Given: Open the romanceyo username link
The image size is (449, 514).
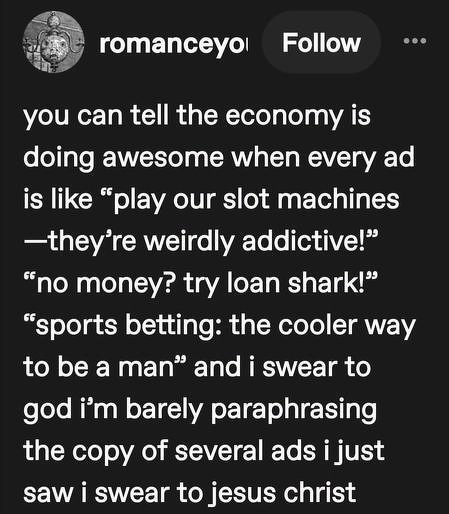Looking at the screenshot, I should 174,44.
